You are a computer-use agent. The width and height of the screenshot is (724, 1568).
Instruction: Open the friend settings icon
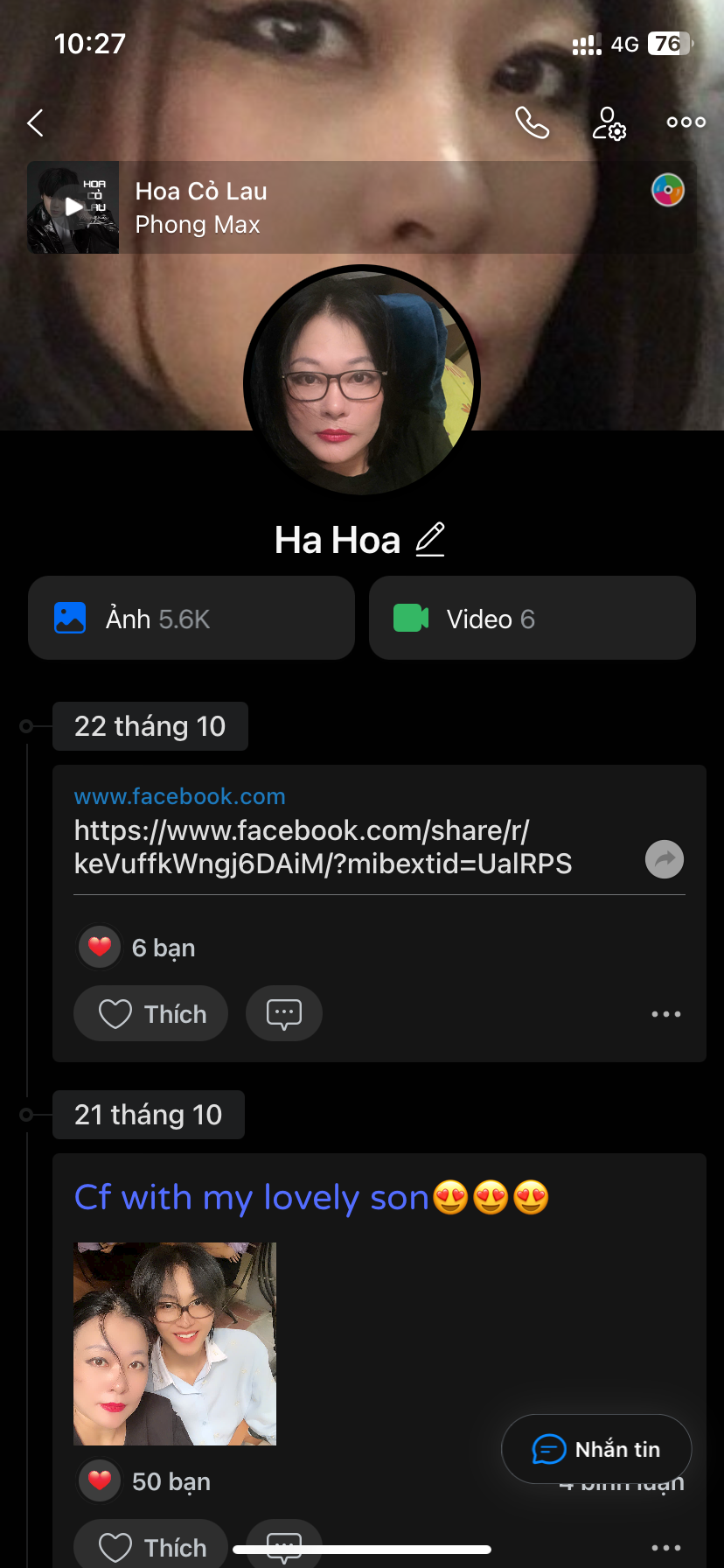tap(609, 123)
